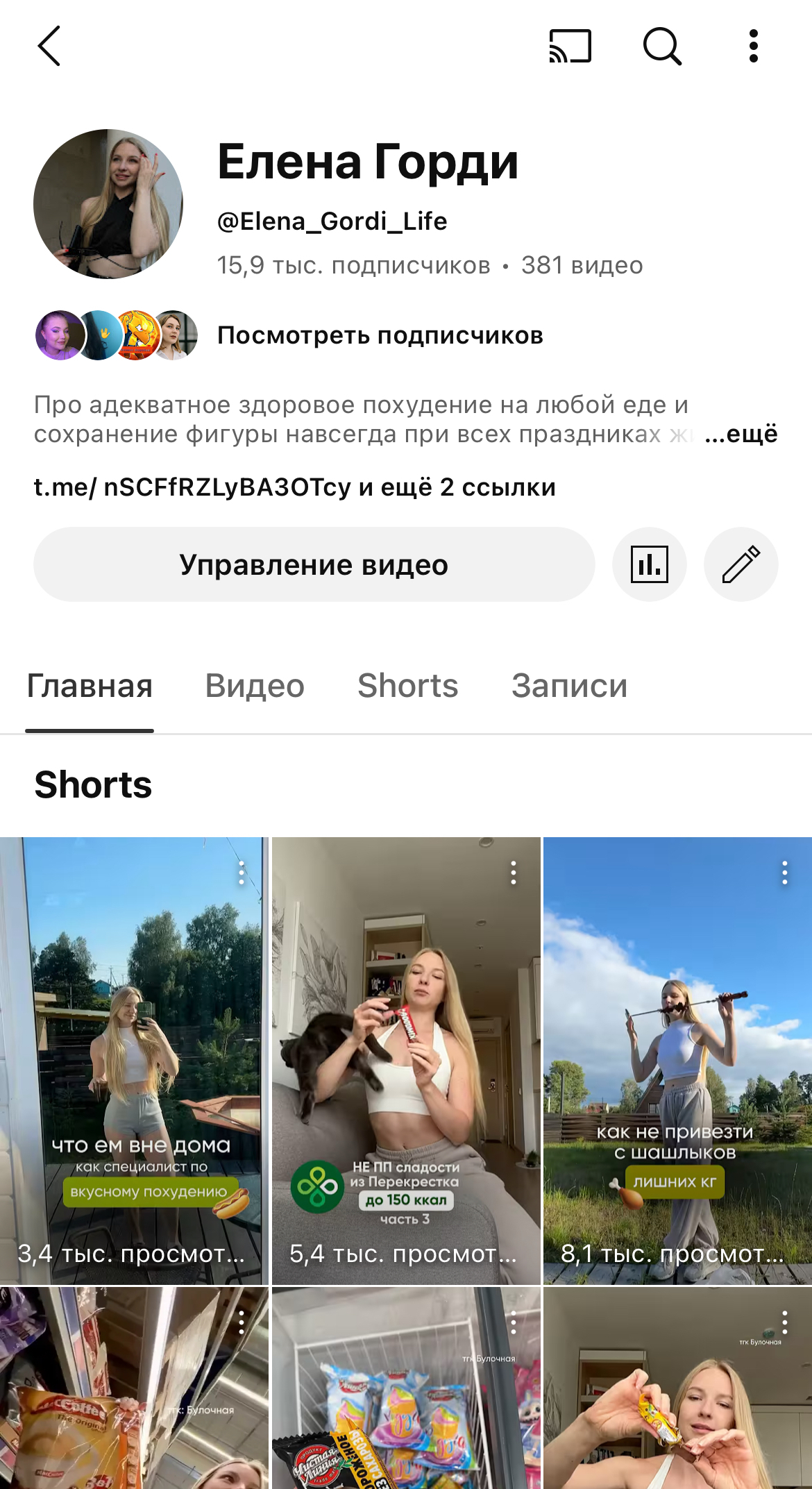Expand the channel description with ...ещё
The height and width of the screenshot is (1489, 812).
(741, 434)
